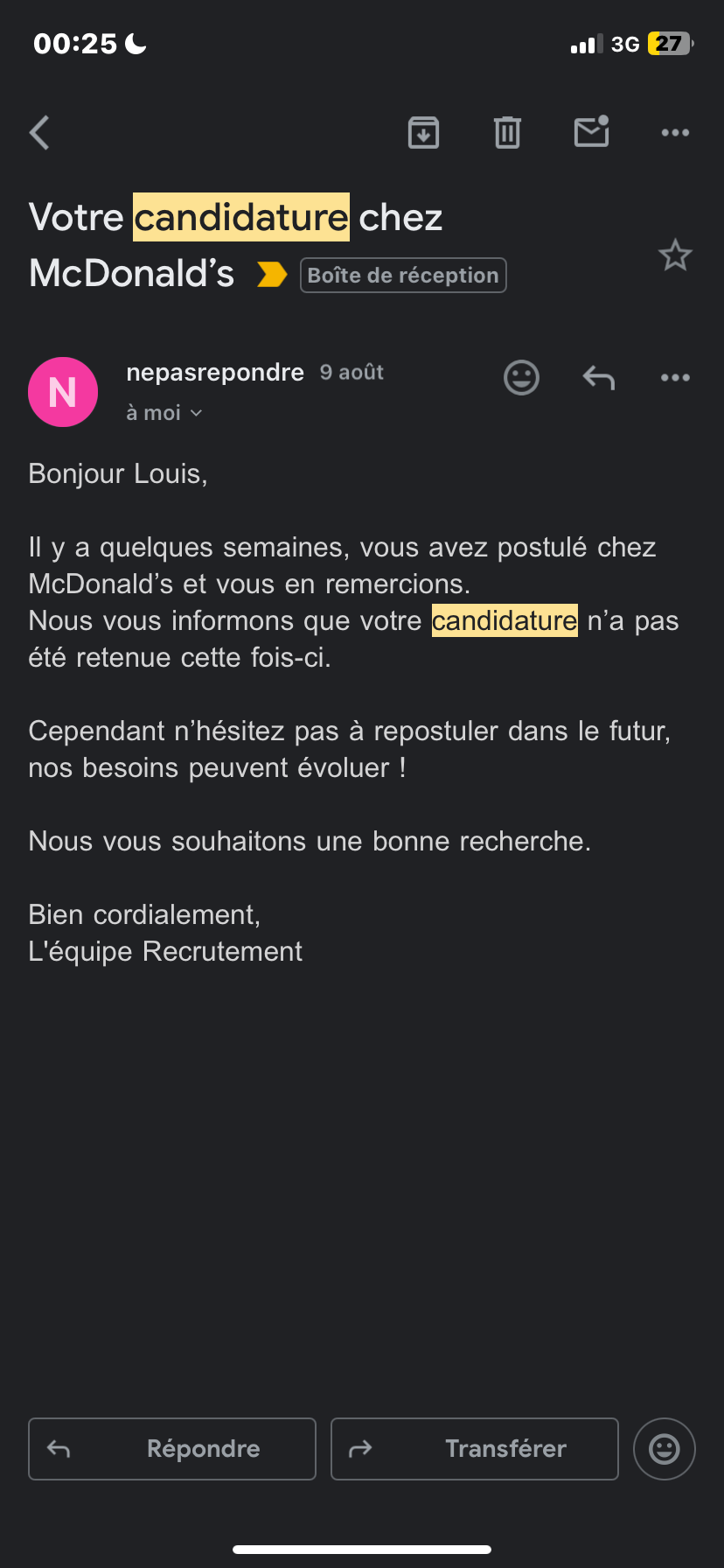This screenshot has width=724, height=1568.
Task: Delete this email with the trash icon
Action: tap(507, 133)
